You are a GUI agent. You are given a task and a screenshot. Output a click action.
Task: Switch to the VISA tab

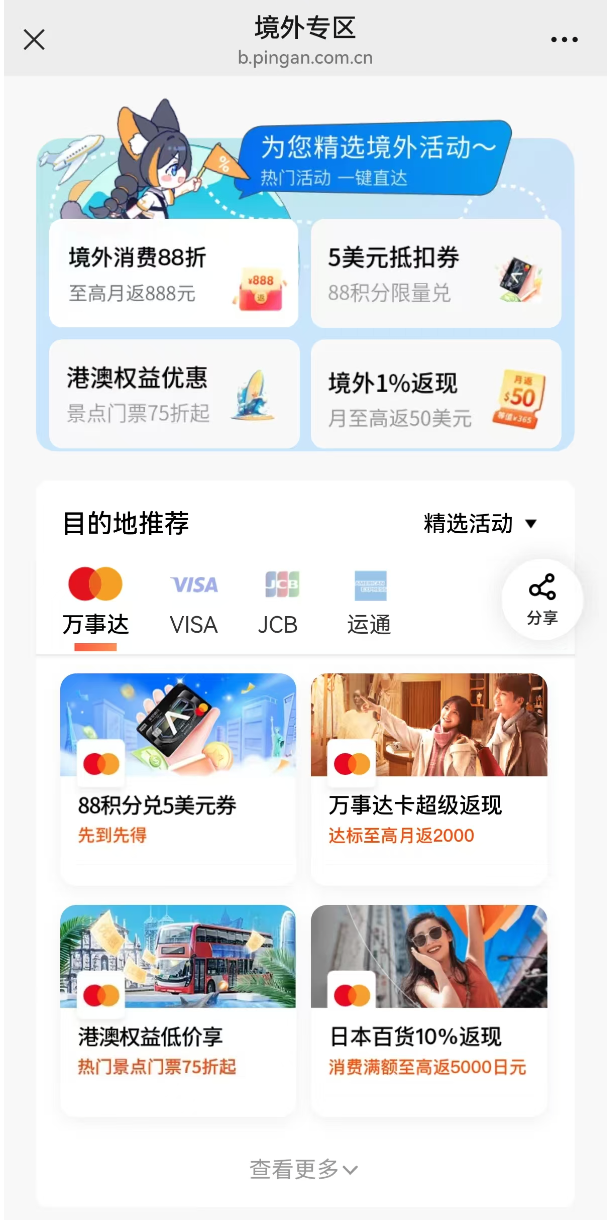194,602
